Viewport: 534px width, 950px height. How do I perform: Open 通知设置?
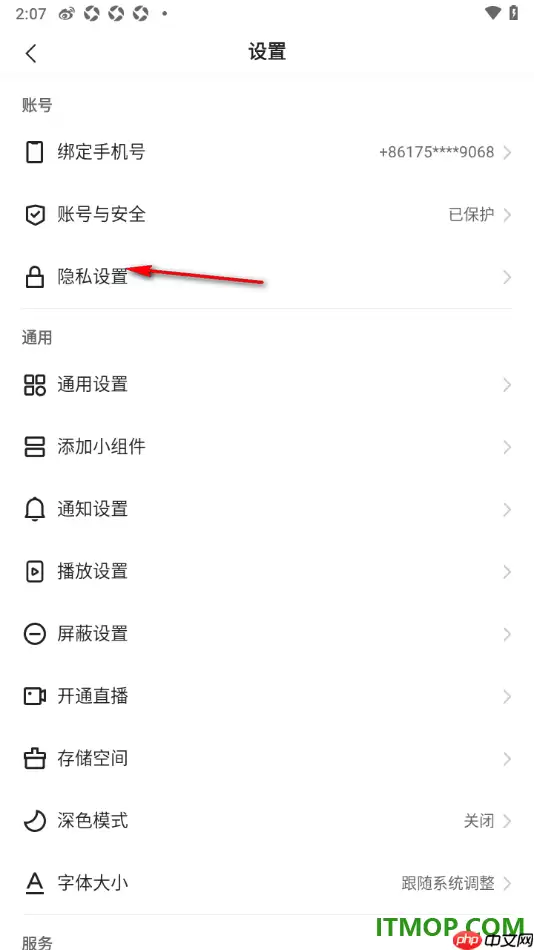tap(267, 510)
